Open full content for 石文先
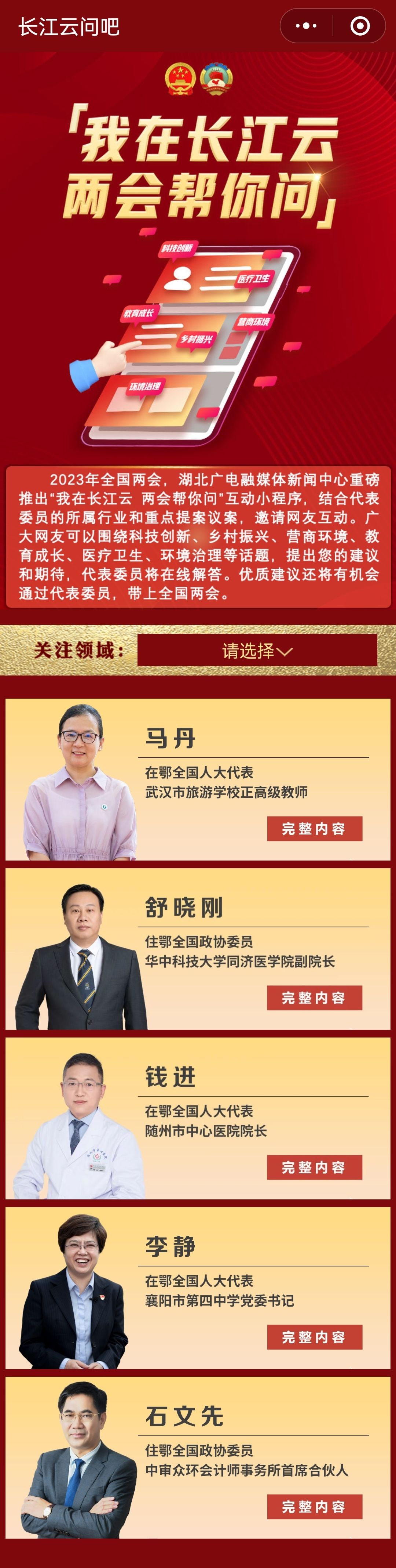Viewport: 396px width, 1568px height. pyautogui.click(x=315, y=1507)
